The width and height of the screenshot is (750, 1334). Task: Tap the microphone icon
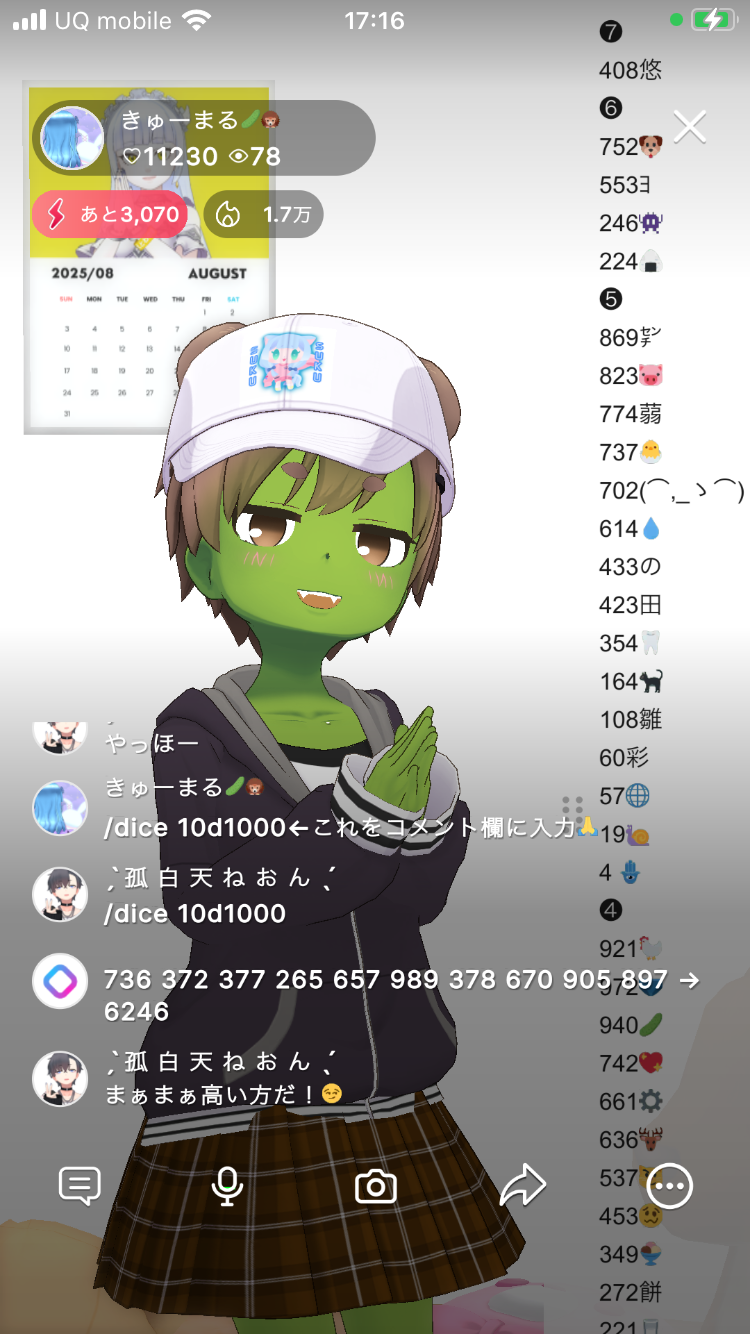[228, 1187]
